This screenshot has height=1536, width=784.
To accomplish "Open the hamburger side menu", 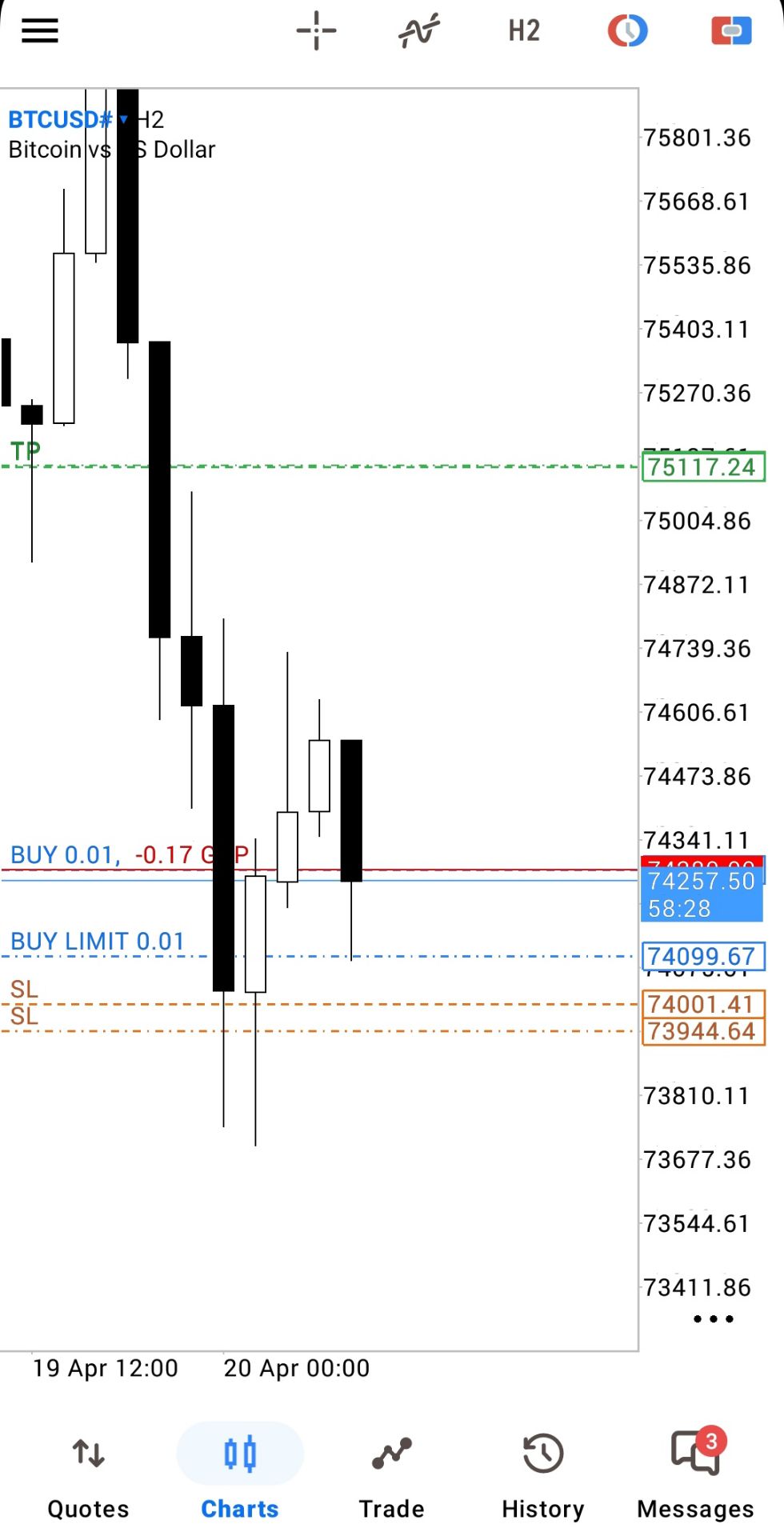I will click(40, 31).
